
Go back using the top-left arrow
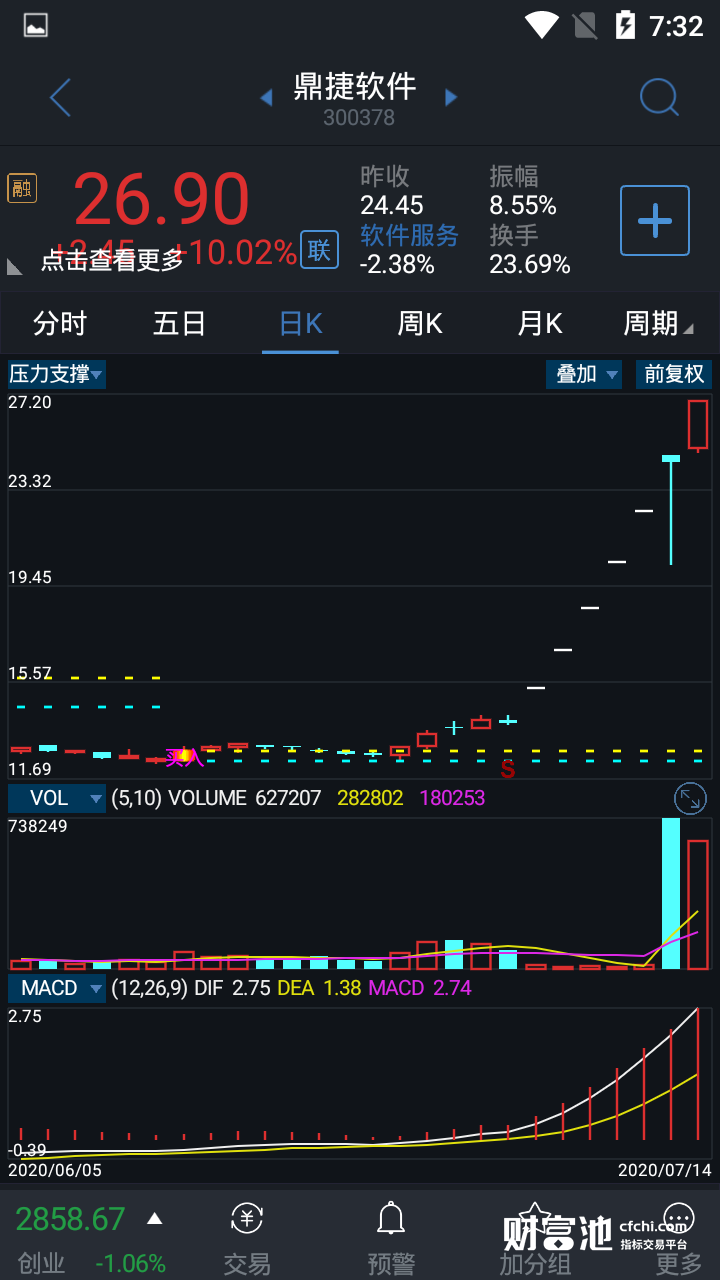60,98
